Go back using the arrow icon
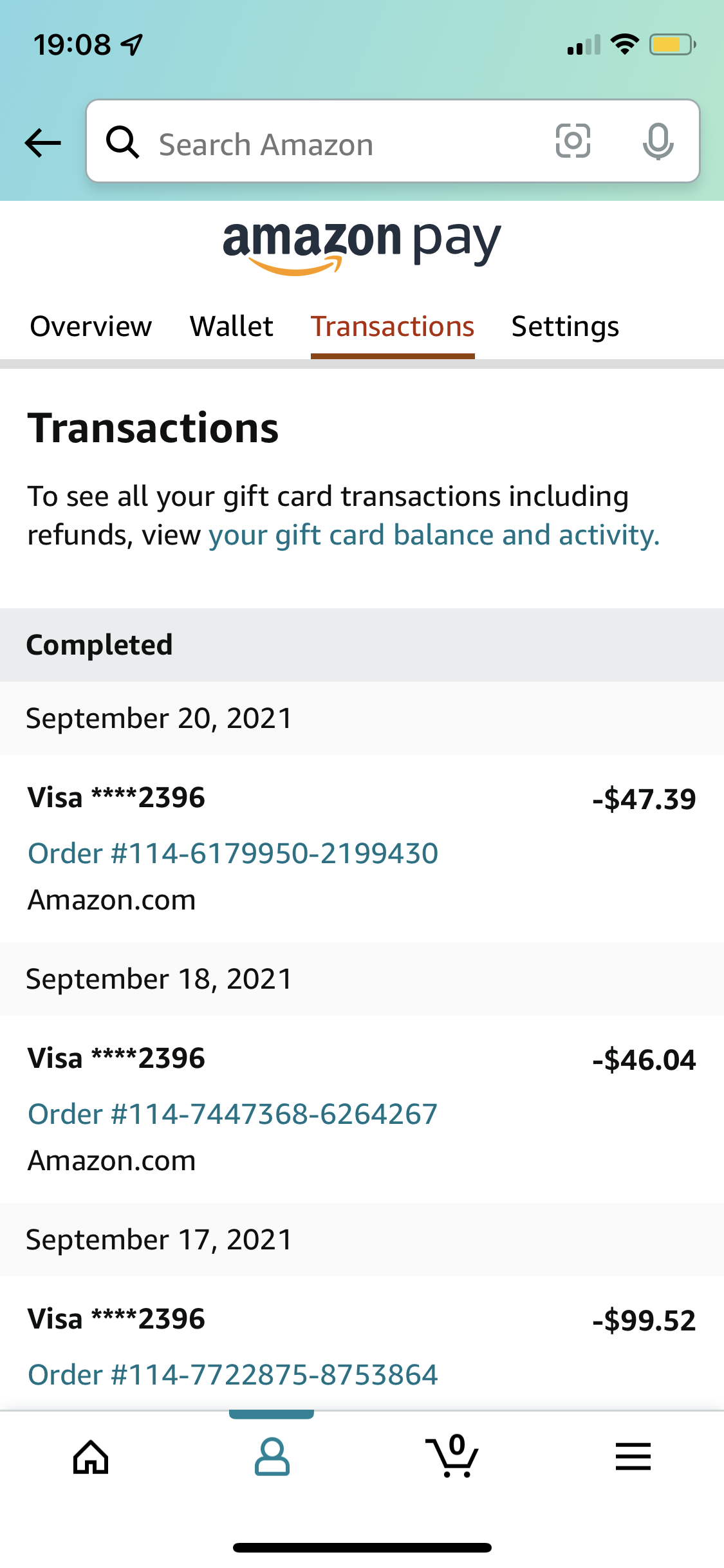Screen dimensions: 724x1568 point(42,142)
